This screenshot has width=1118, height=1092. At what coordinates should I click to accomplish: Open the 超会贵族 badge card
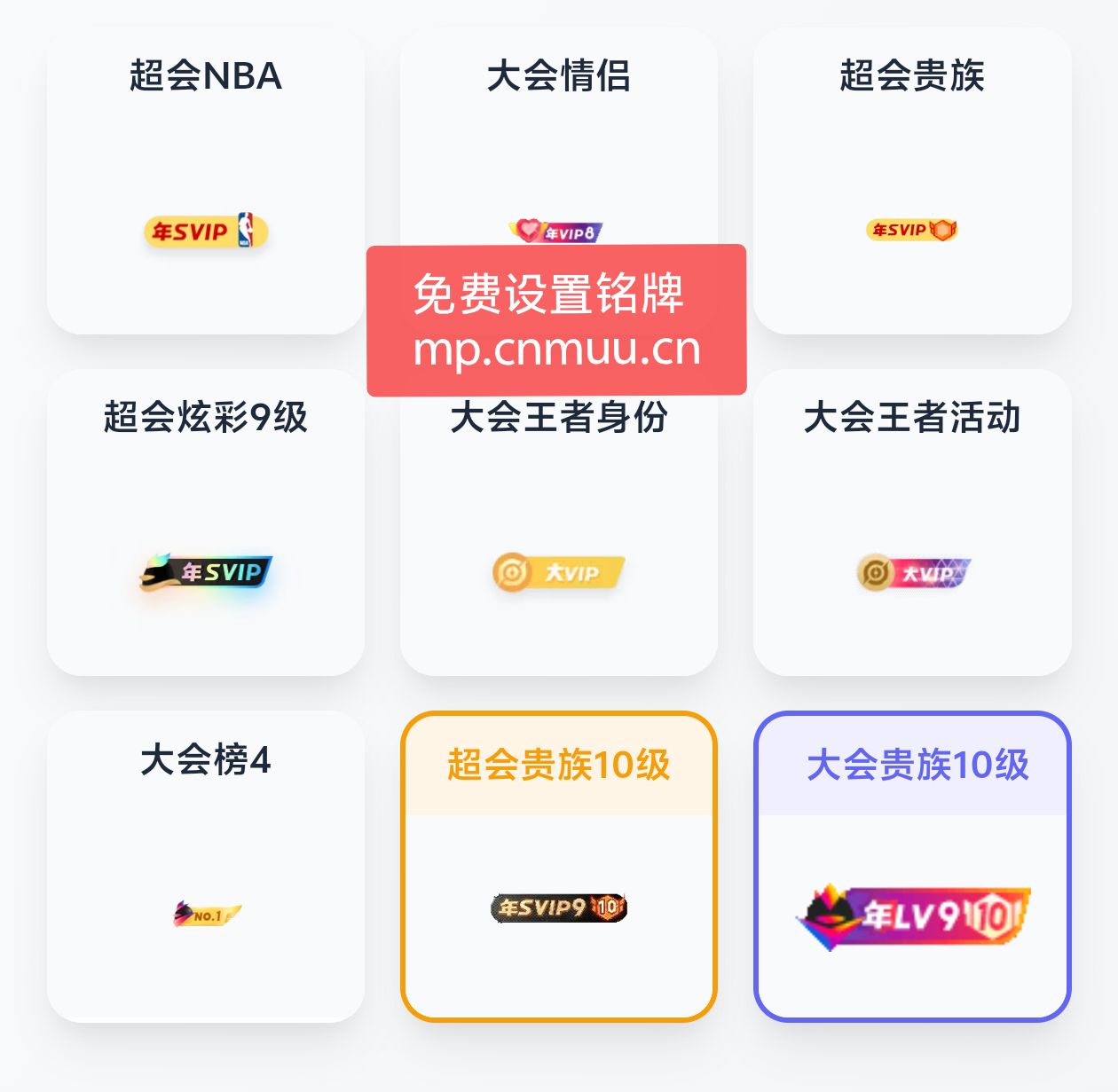912,182
